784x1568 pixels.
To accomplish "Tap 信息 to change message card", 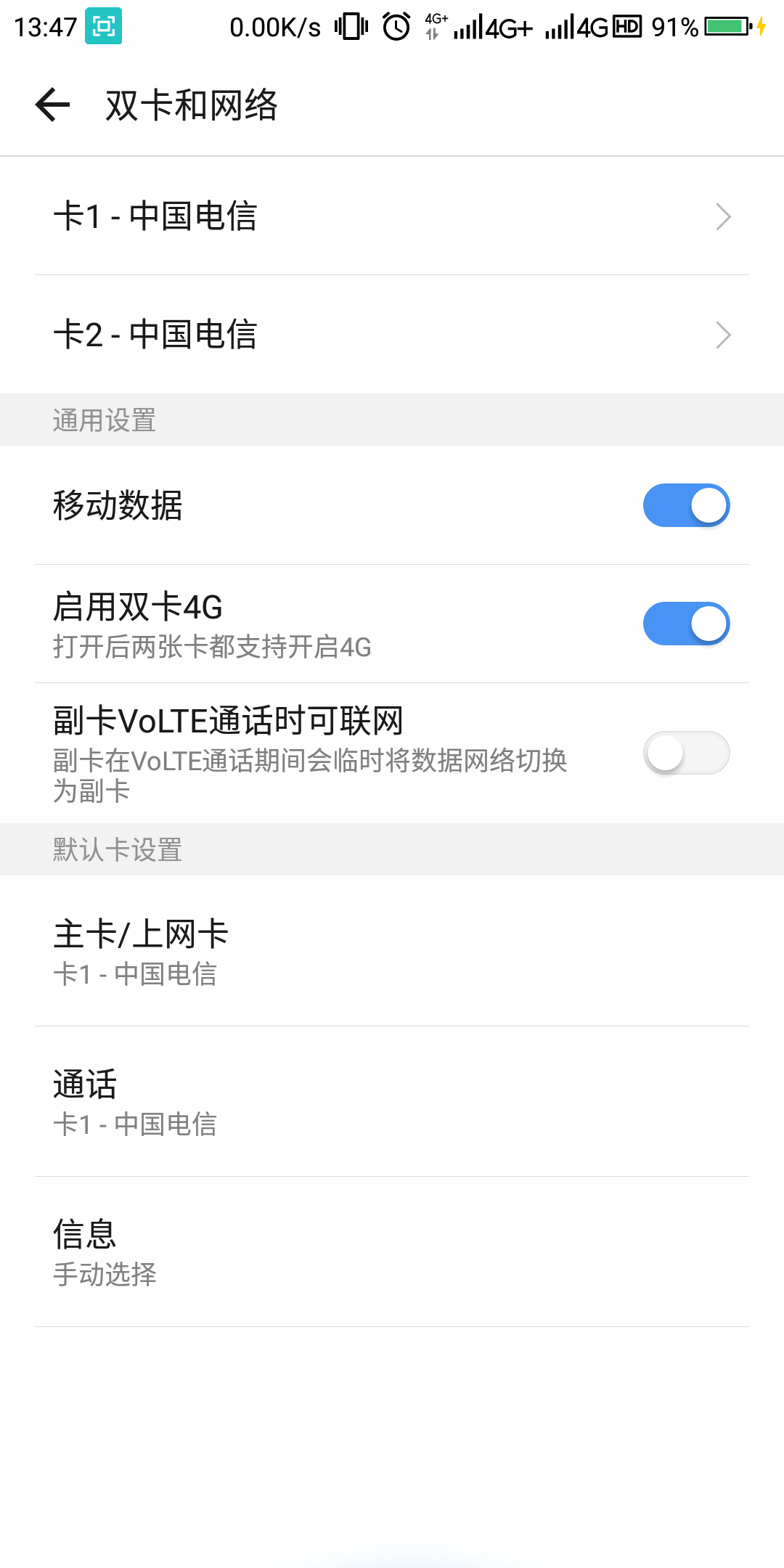I will [x=392, y=1249].
